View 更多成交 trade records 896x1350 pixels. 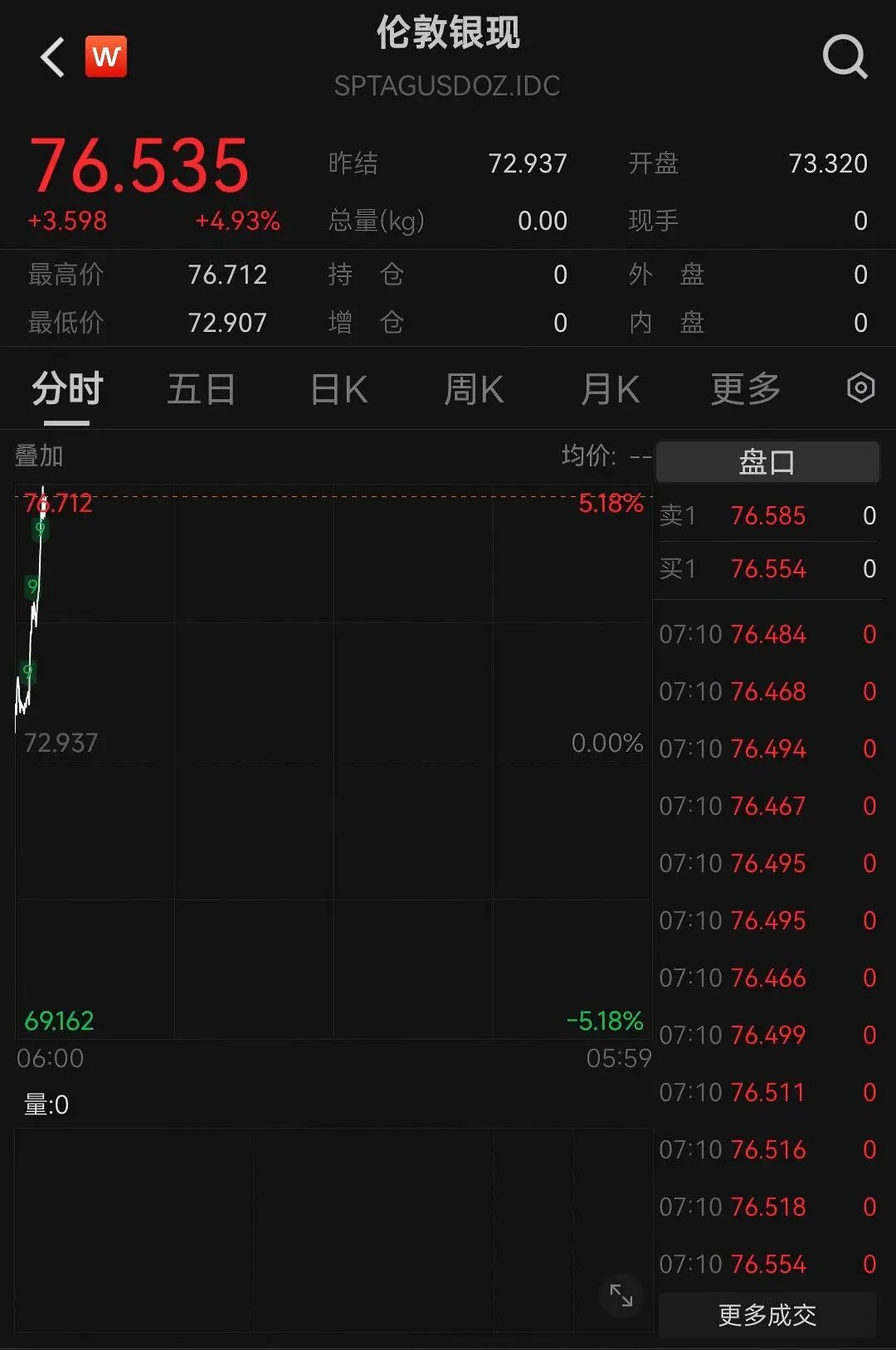pos(767,1315)
